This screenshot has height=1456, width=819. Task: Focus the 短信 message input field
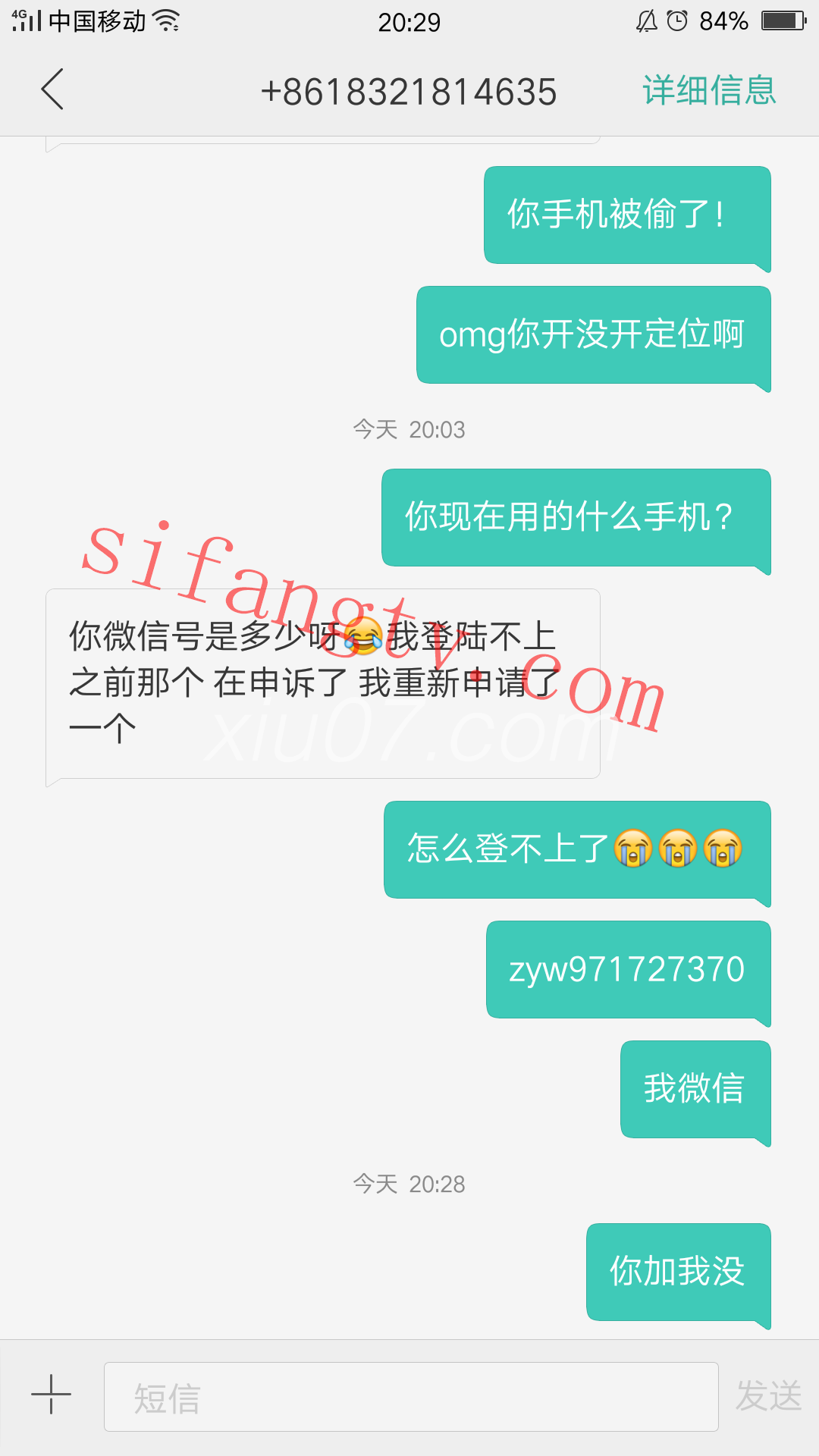coord(410,1397)
